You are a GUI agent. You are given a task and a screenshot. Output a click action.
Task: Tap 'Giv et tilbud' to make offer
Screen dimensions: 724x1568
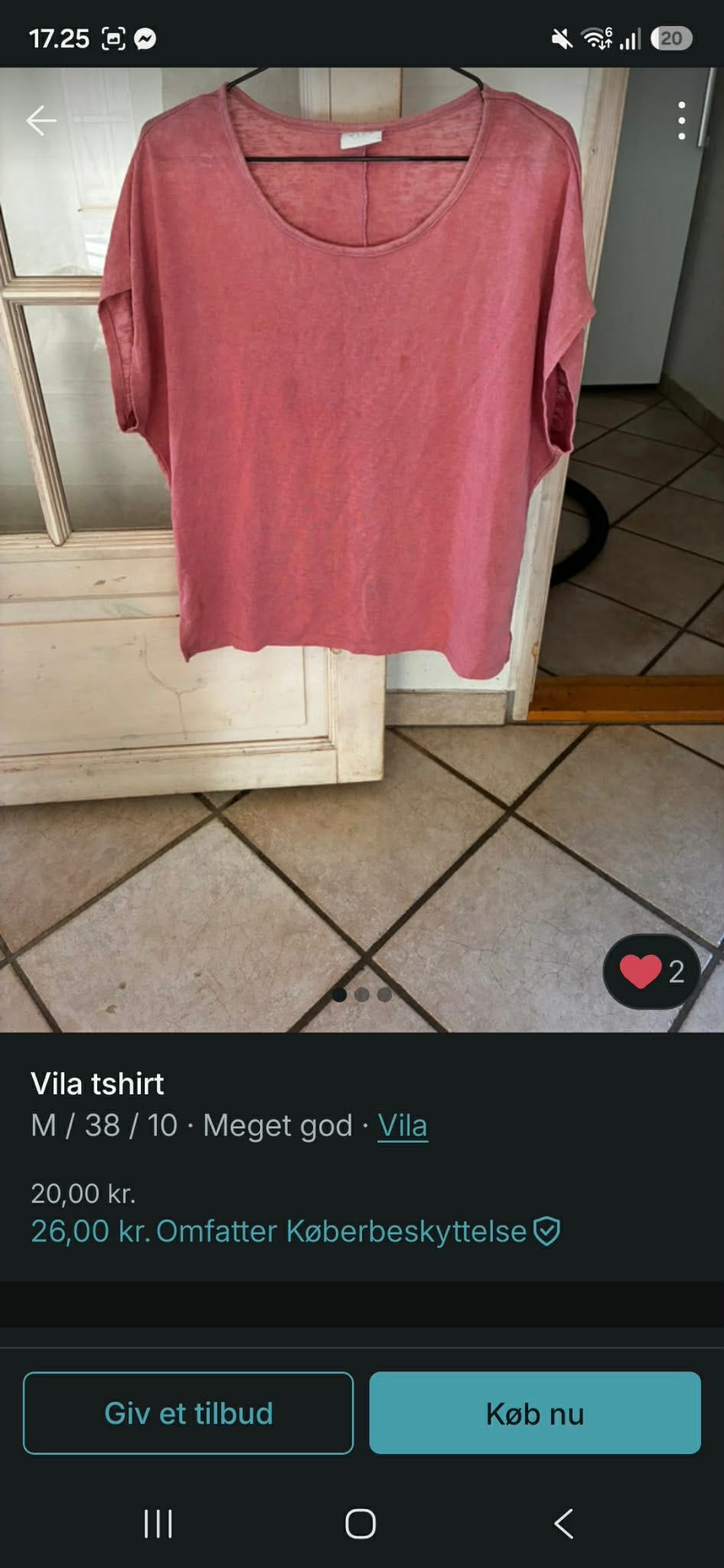[x=188, y=1413]
